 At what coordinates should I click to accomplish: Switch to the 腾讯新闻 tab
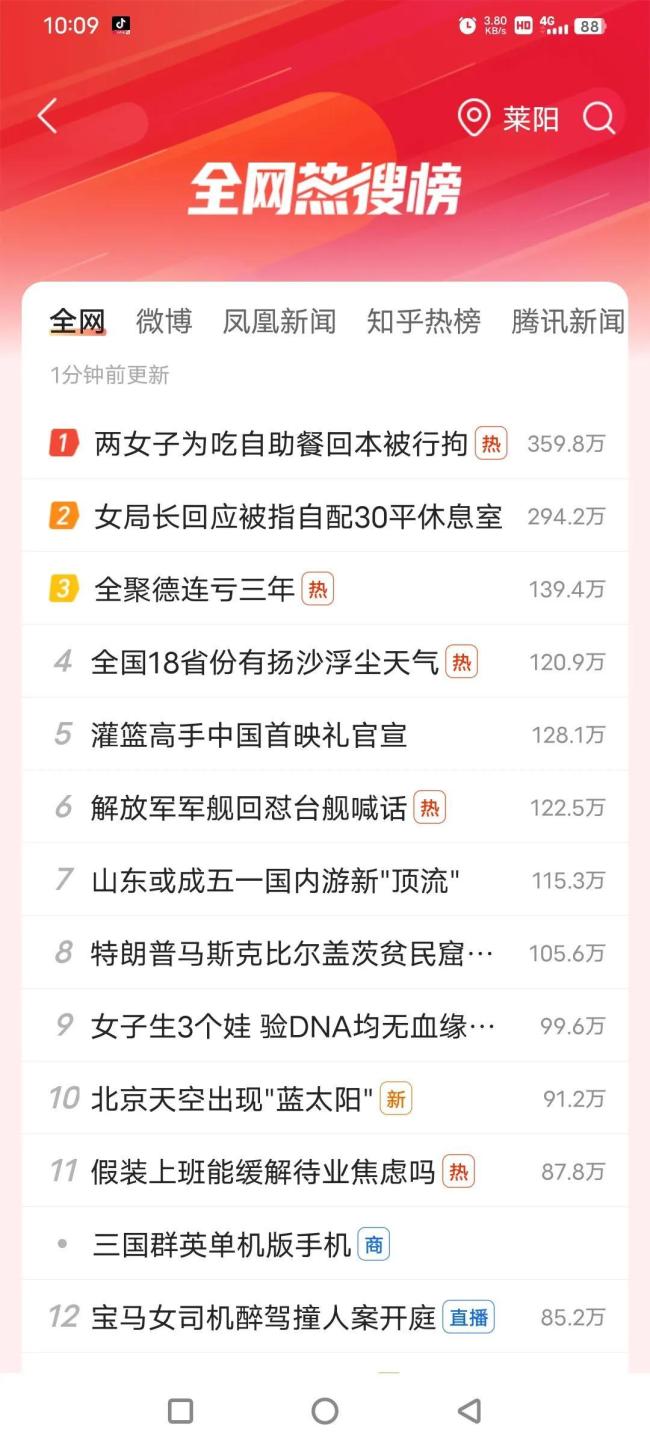567,321
